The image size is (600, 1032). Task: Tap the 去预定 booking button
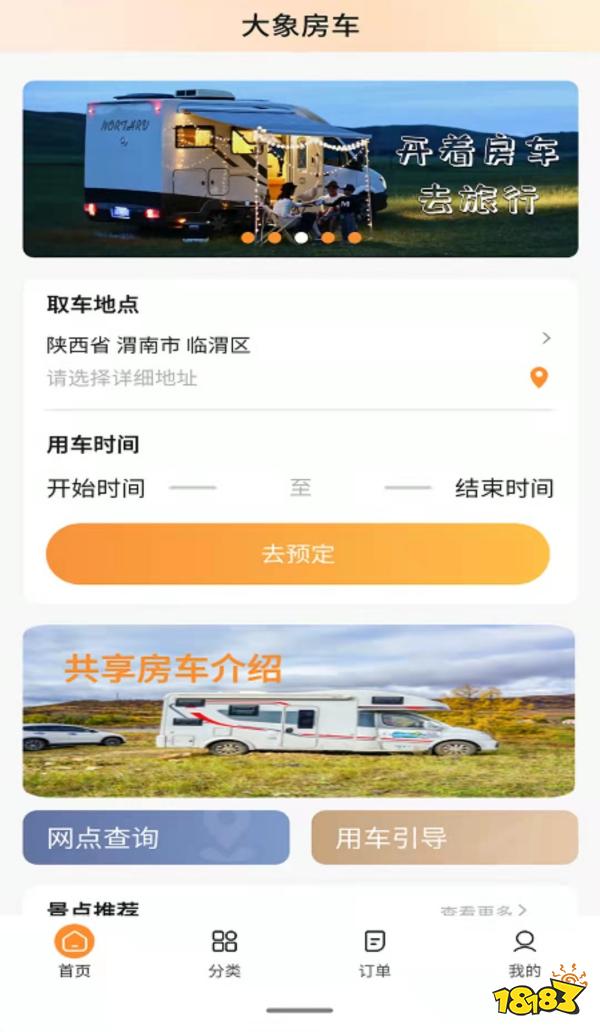[x=298, y=554]
